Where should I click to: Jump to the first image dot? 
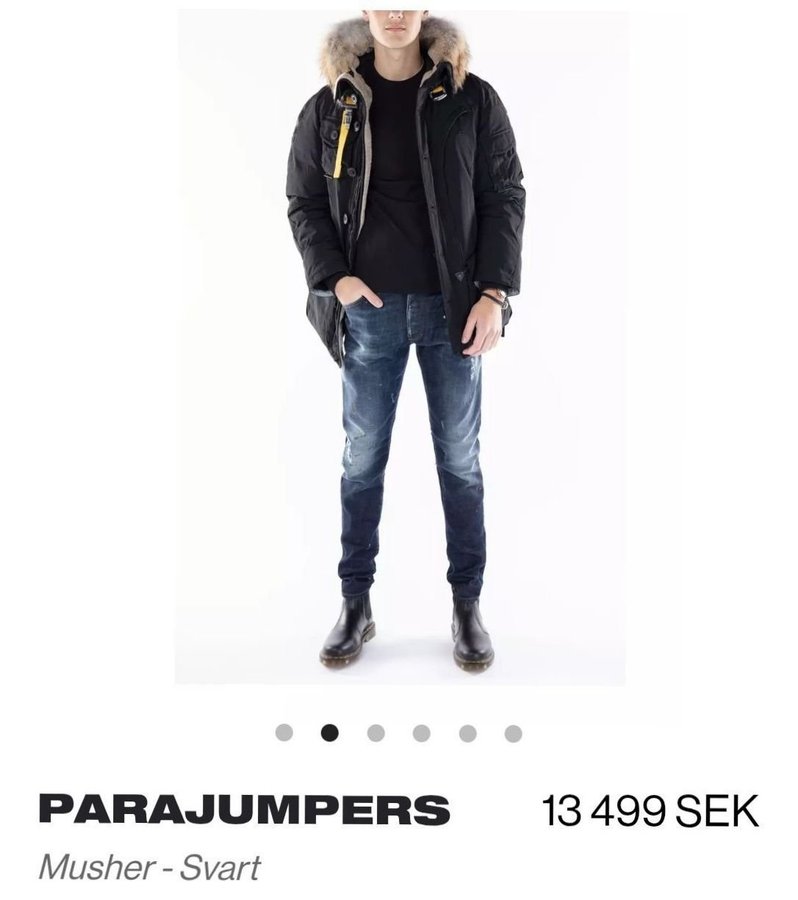(x=284, y=733)
